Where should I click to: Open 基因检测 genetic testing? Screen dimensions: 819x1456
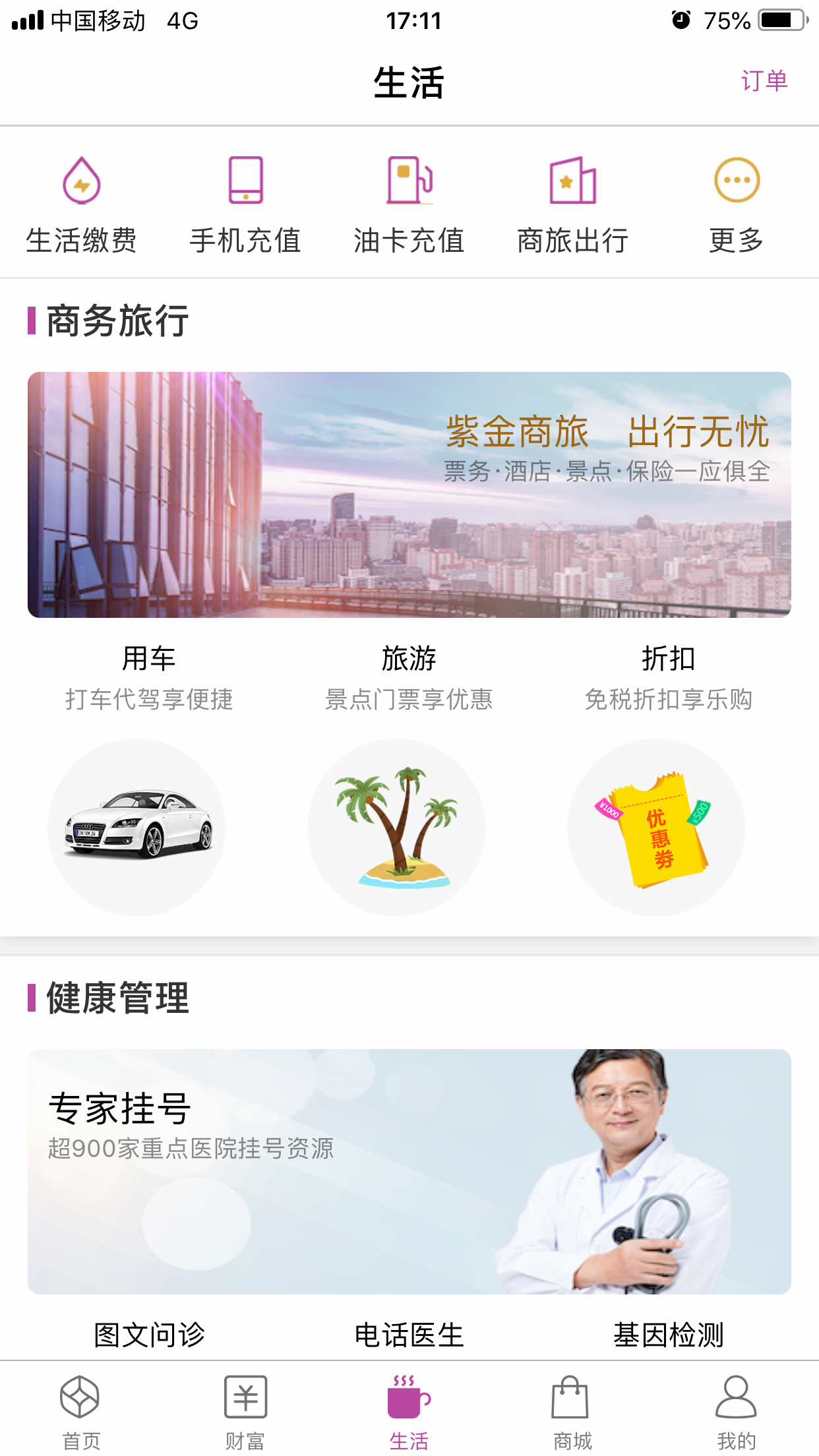coord(669,1335)
